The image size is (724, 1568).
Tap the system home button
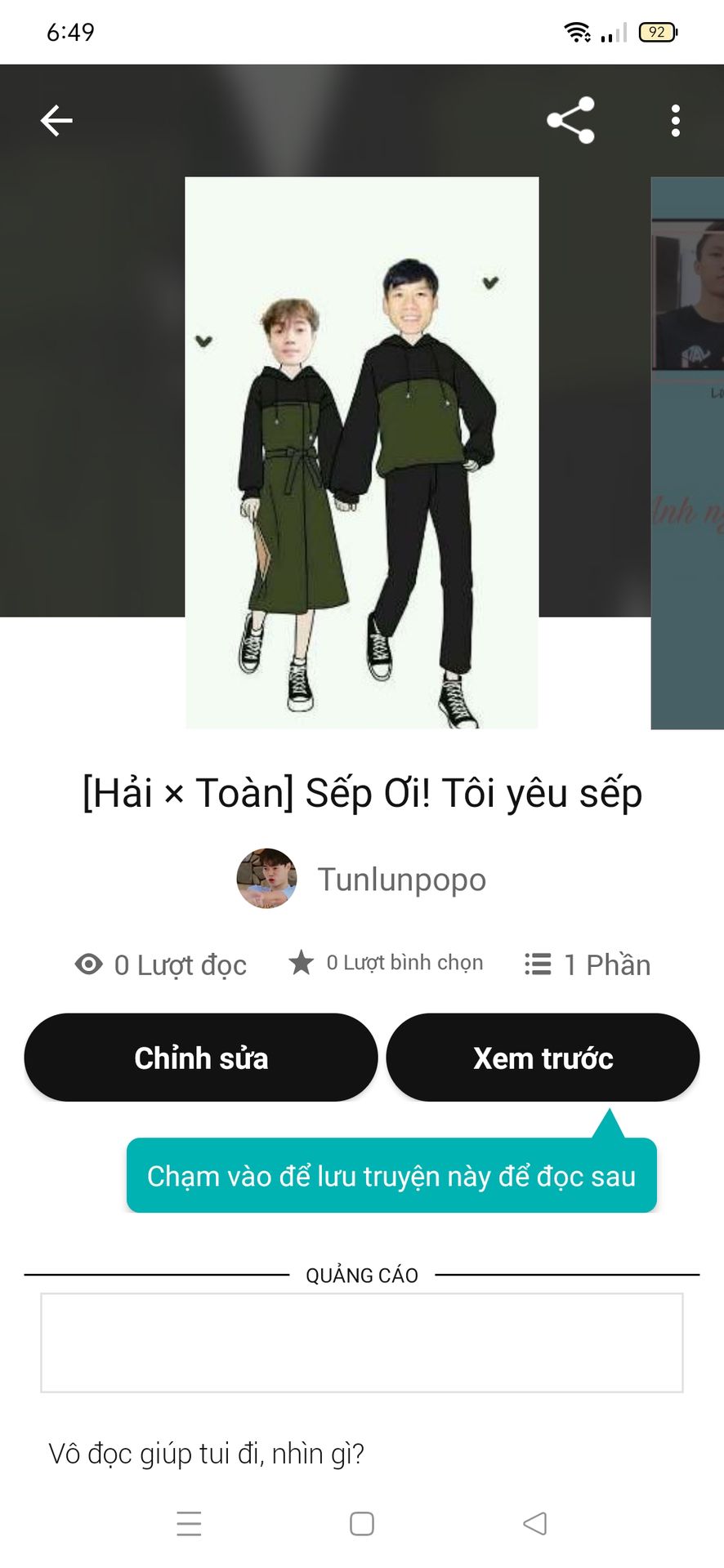coord(362,1524)
